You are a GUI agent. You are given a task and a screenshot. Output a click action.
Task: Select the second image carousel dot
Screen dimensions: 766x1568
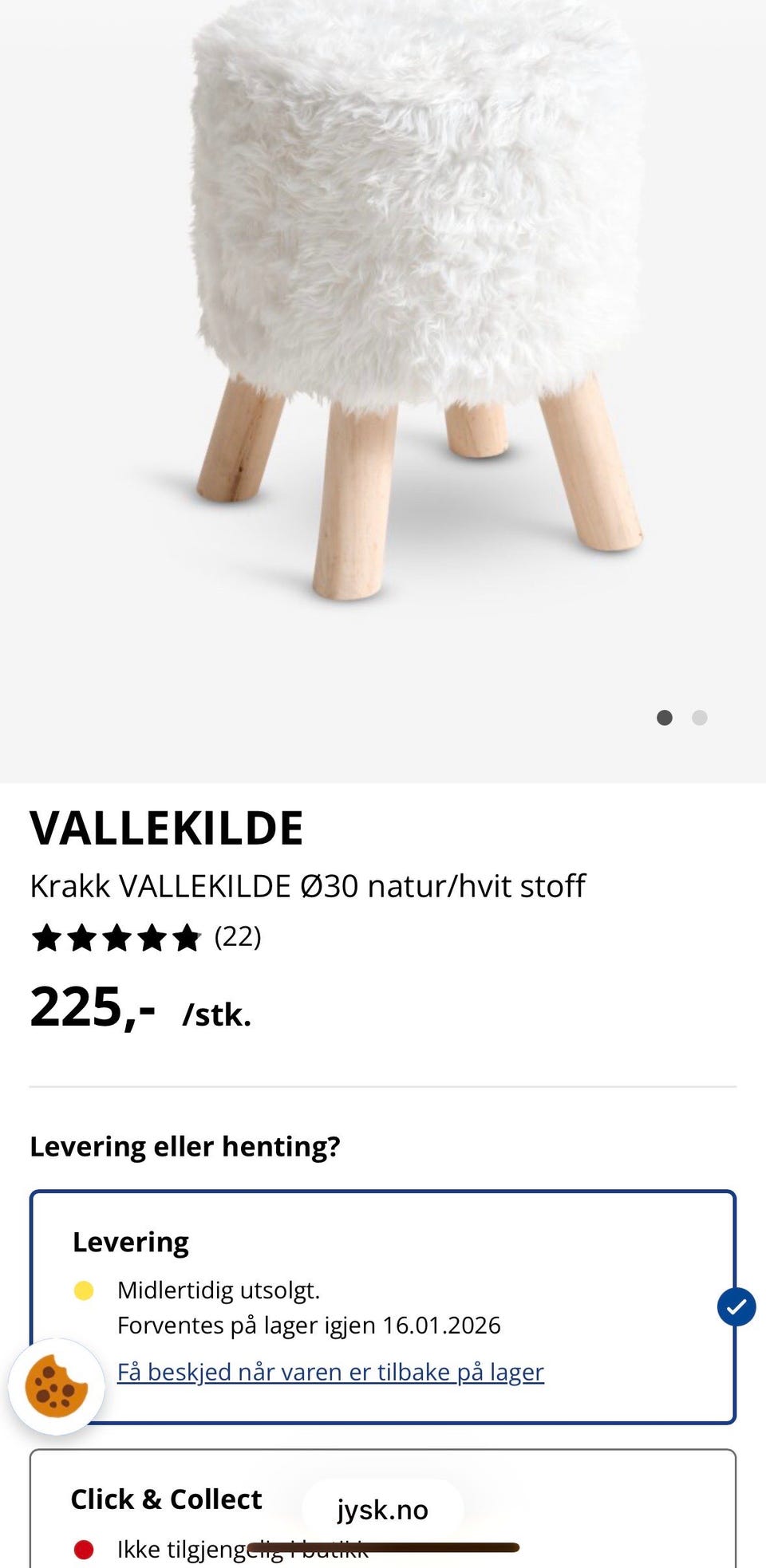(700, 718)
